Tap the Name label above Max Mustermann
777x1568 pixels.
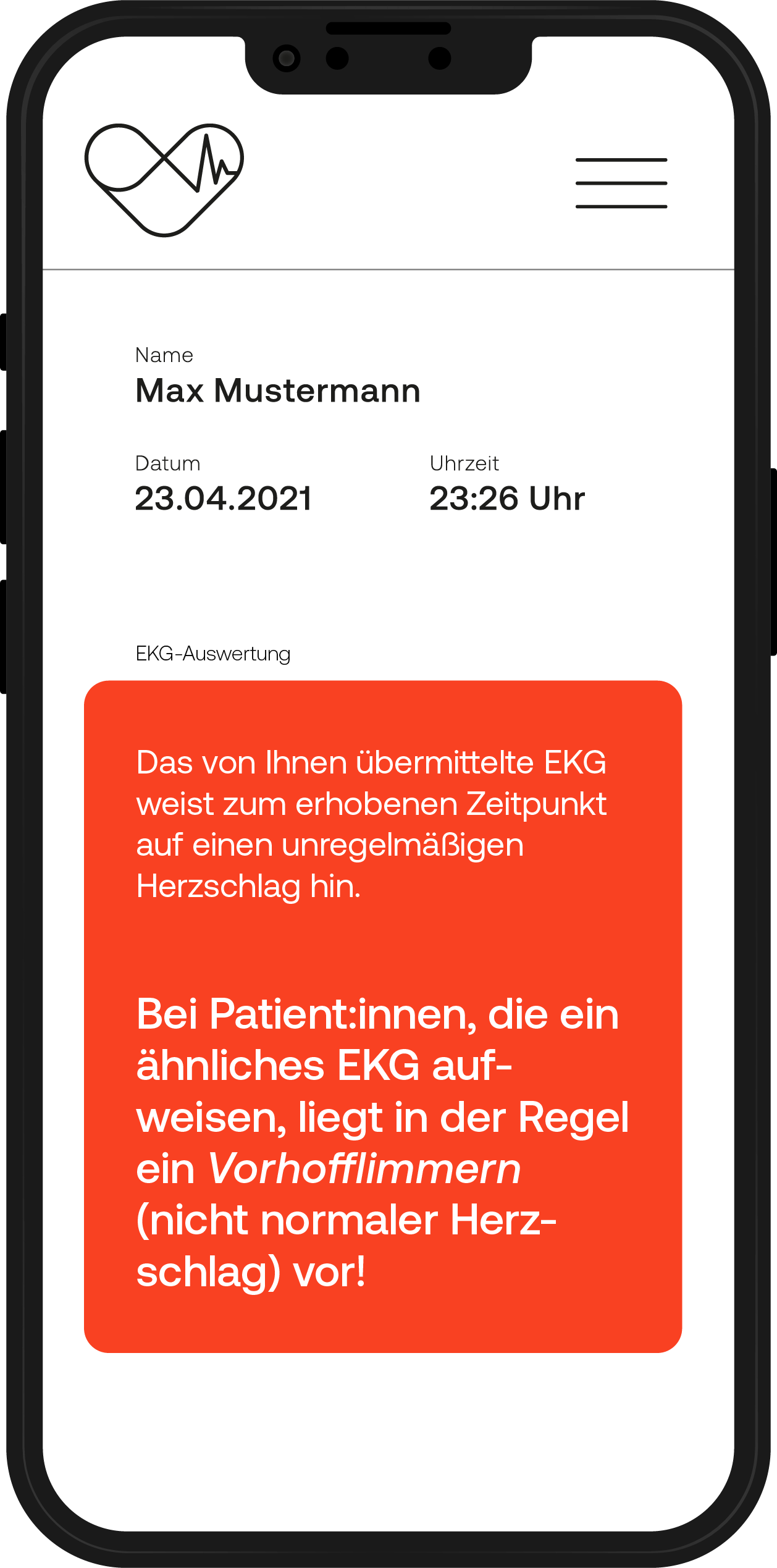(164, 355)
